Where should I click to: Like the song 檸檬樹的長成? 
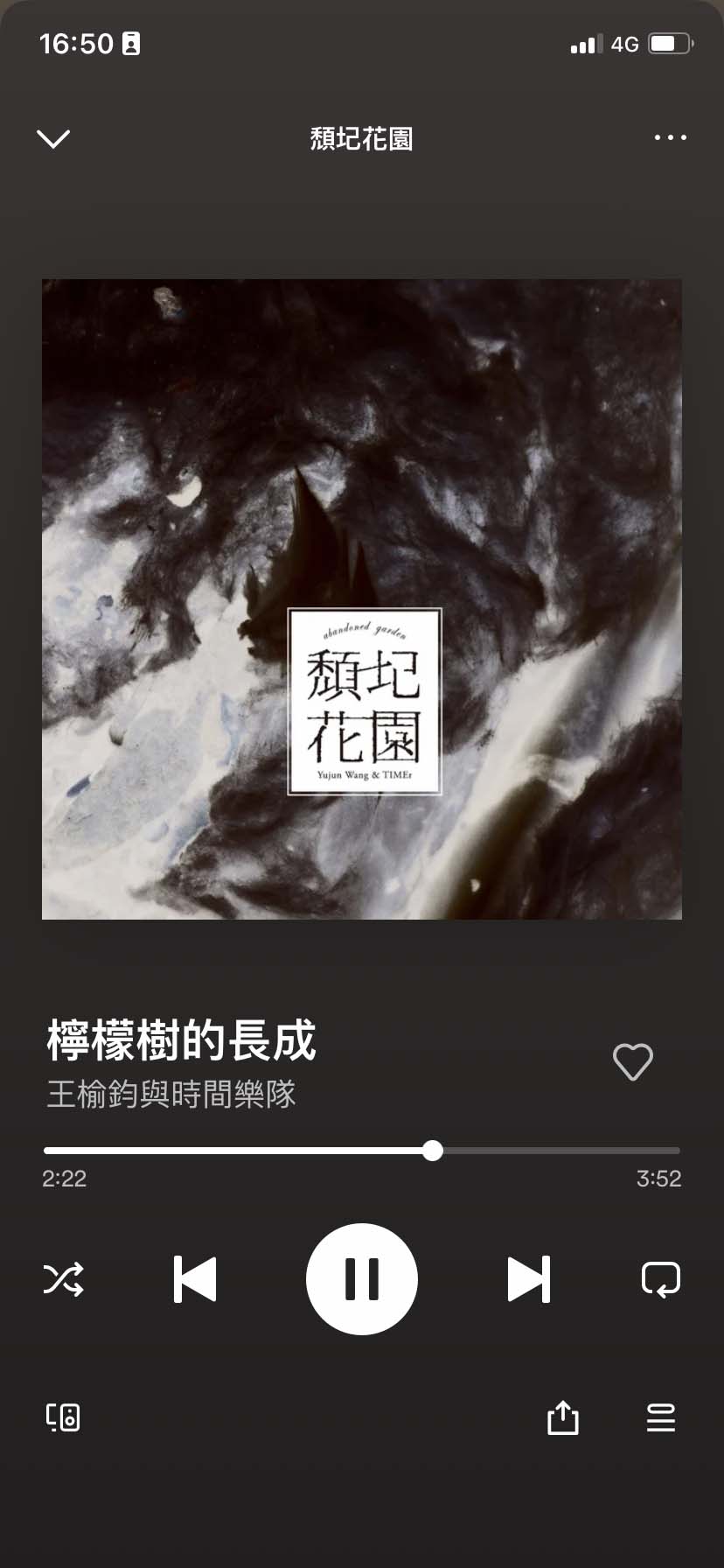633,1062
